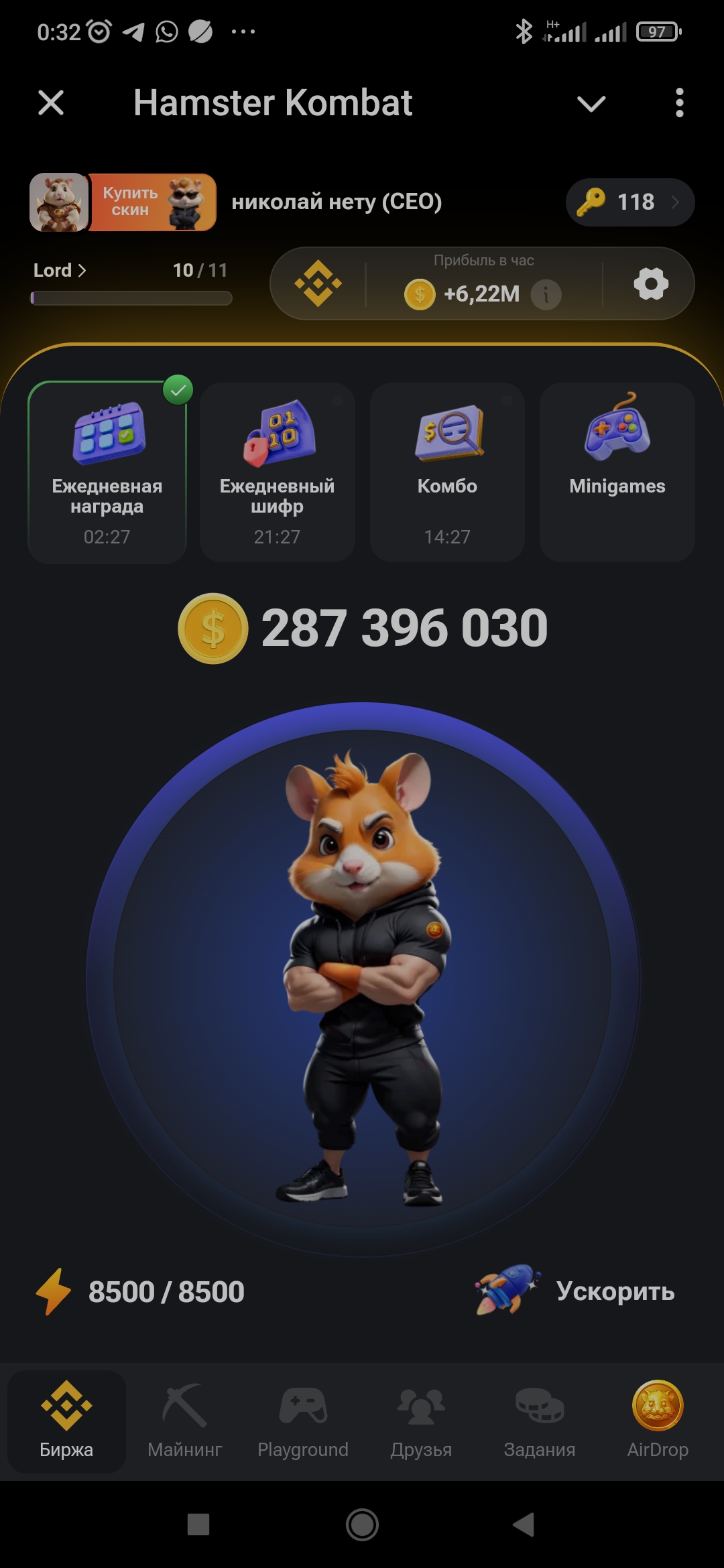
Task: Show info about profit per hour
Action: [x=546, y=294]
